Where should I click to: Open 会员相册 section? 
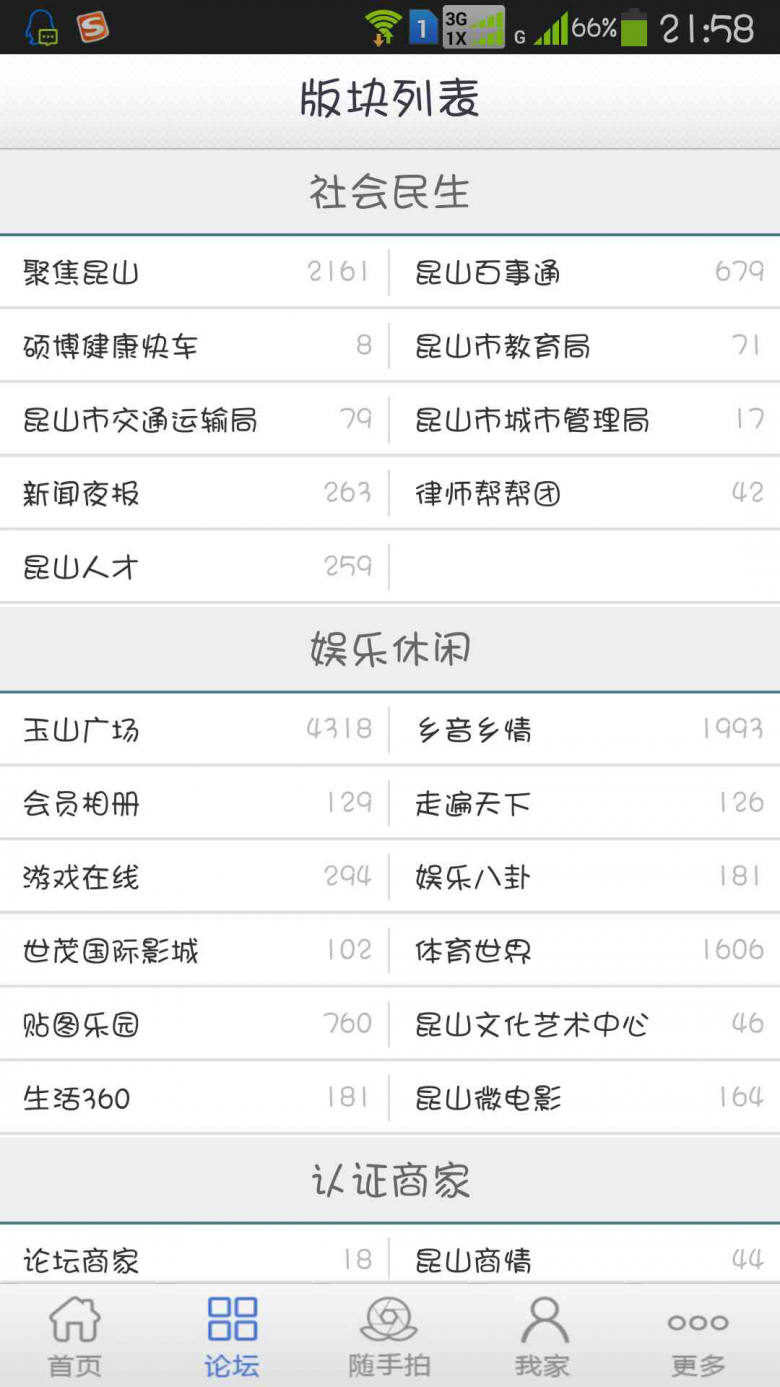tap(194, 804)
